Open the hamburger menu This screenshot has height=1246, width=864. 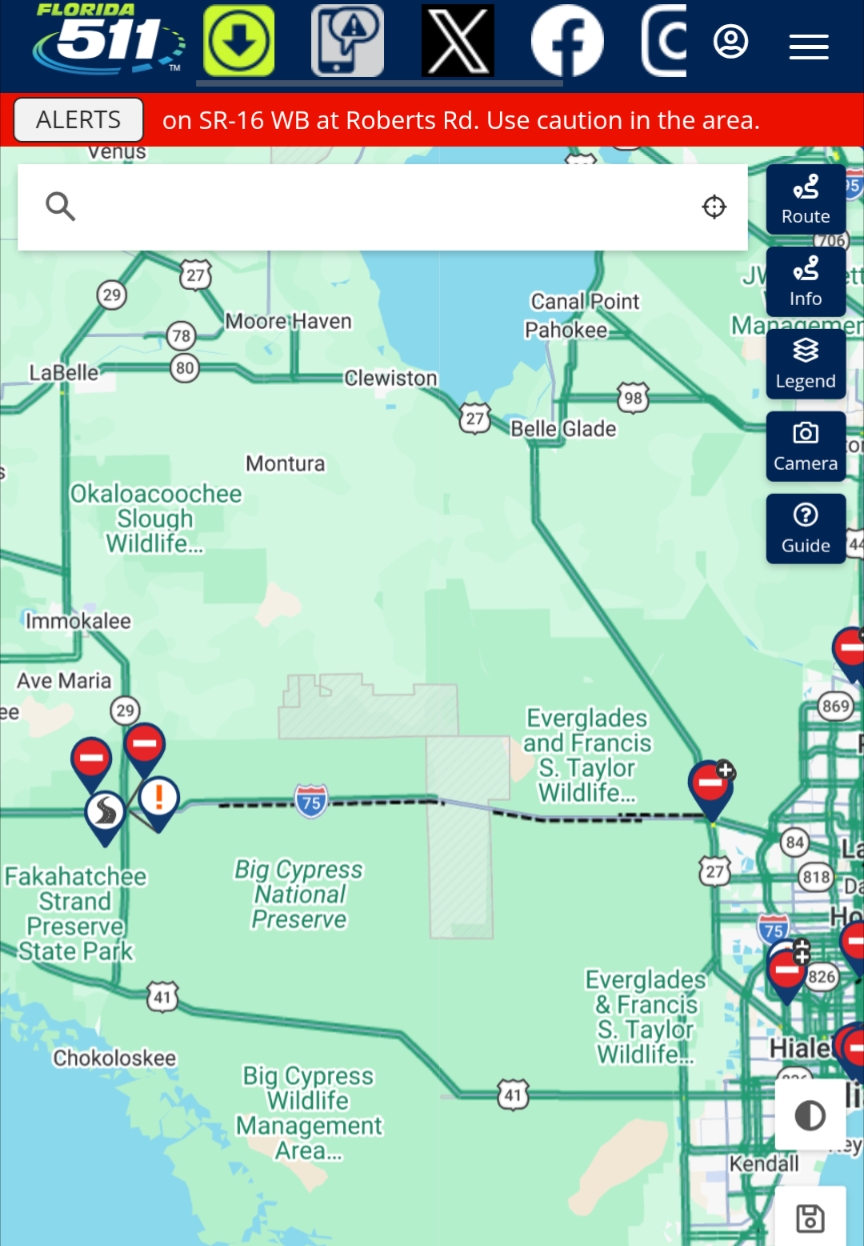[x=808, y=45]
